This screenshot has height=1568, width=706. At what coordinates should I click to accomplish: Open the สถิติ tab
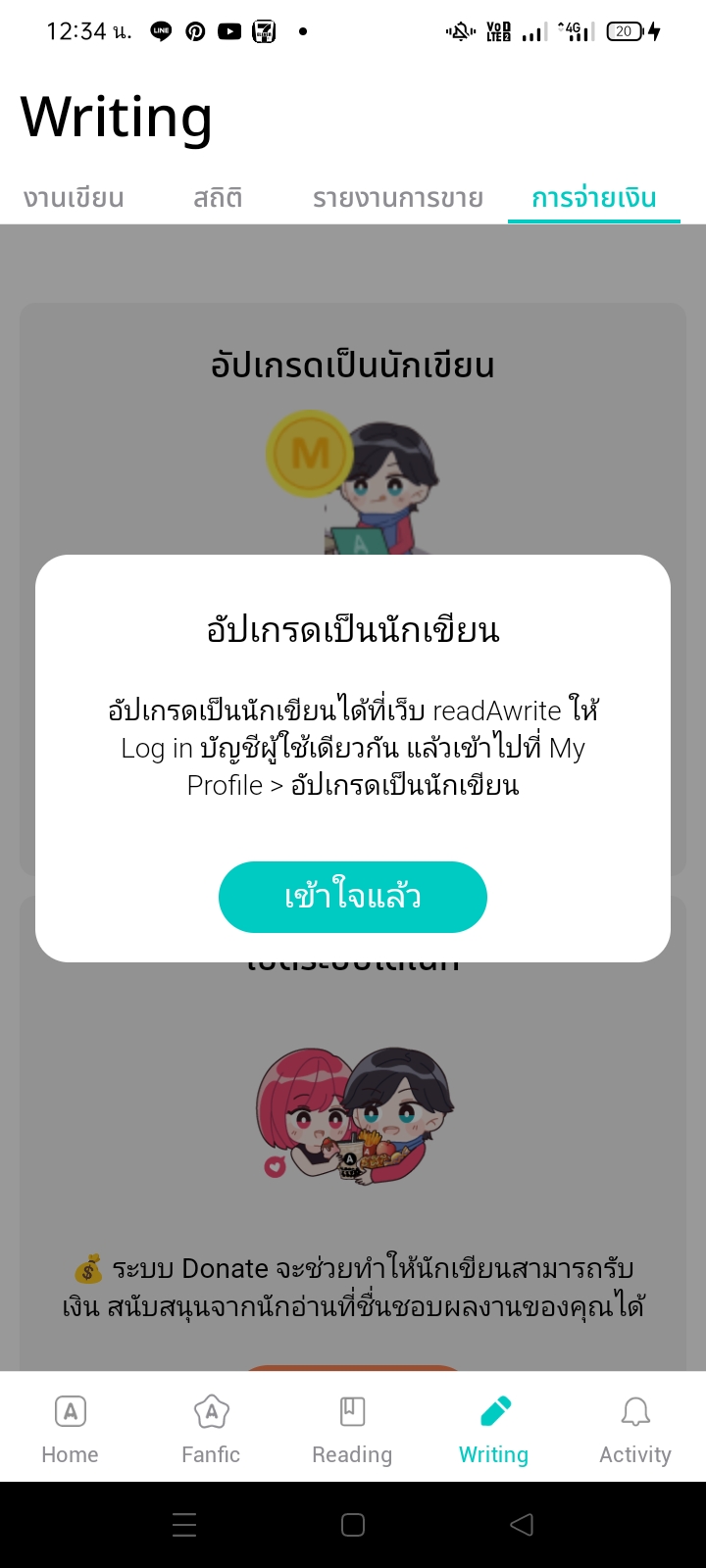click(218, 198)
